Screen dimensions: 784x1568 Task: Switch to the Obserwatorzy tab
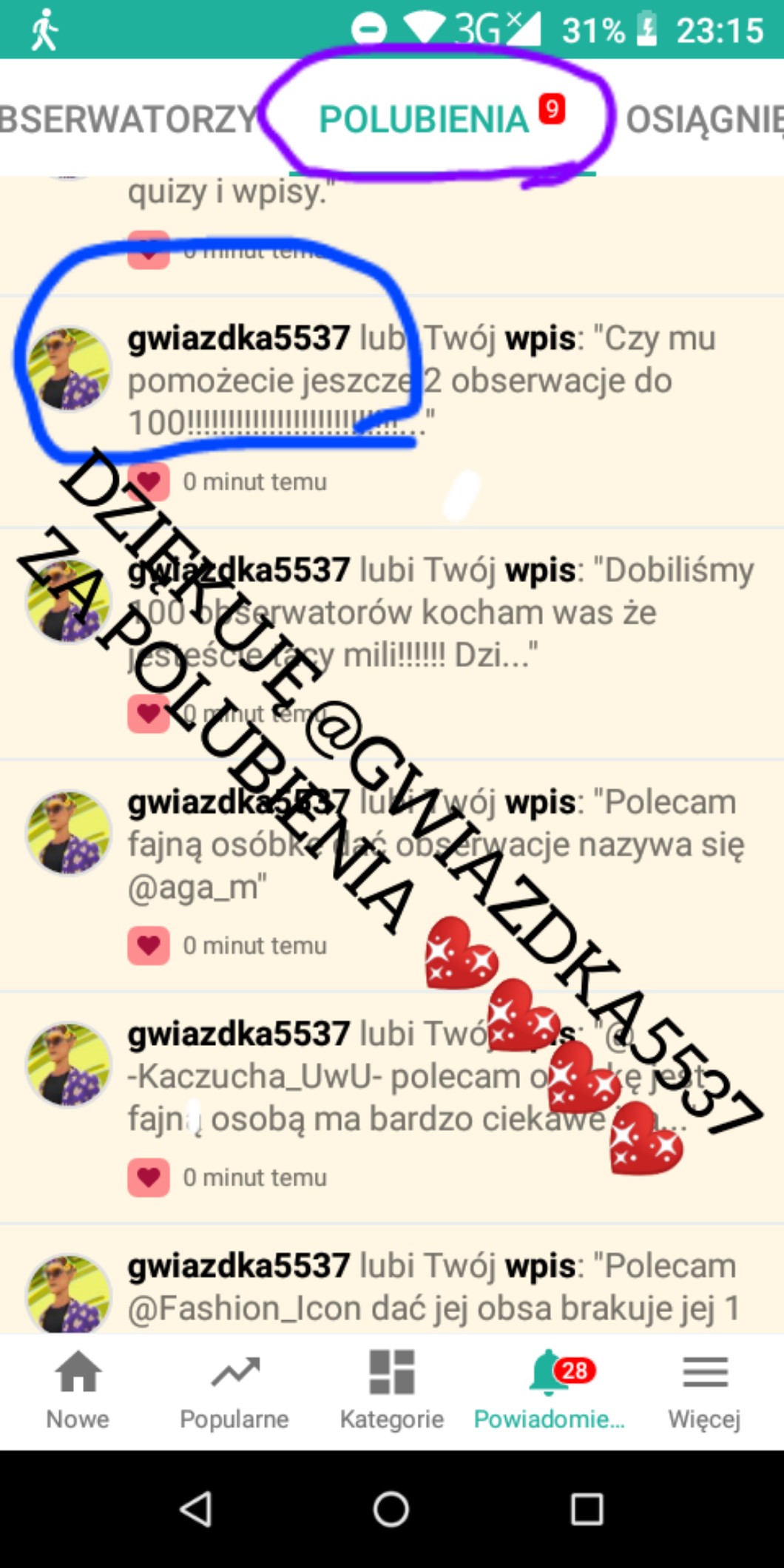coord(126,119)
